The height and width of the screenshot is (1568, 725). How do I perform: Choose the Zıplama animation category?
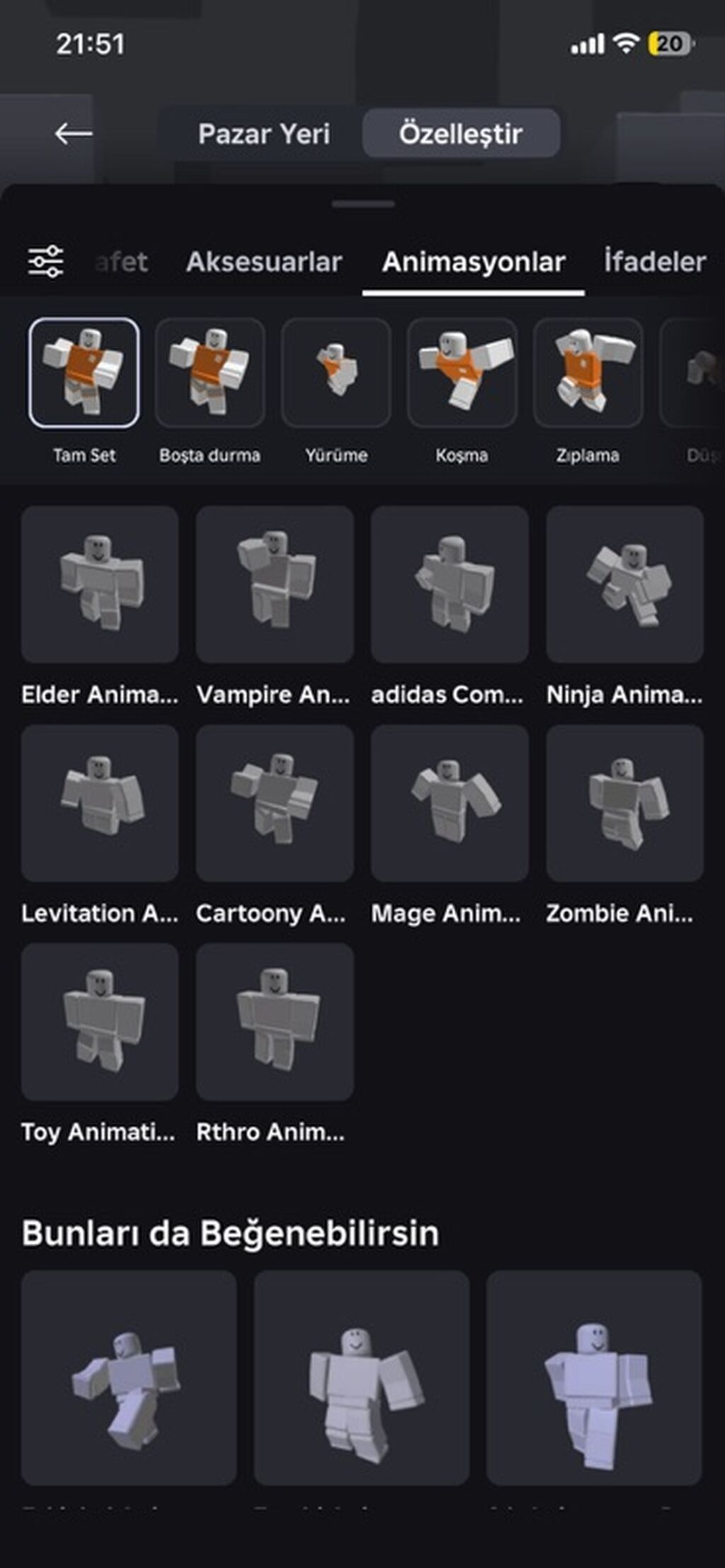coord(588,373)
